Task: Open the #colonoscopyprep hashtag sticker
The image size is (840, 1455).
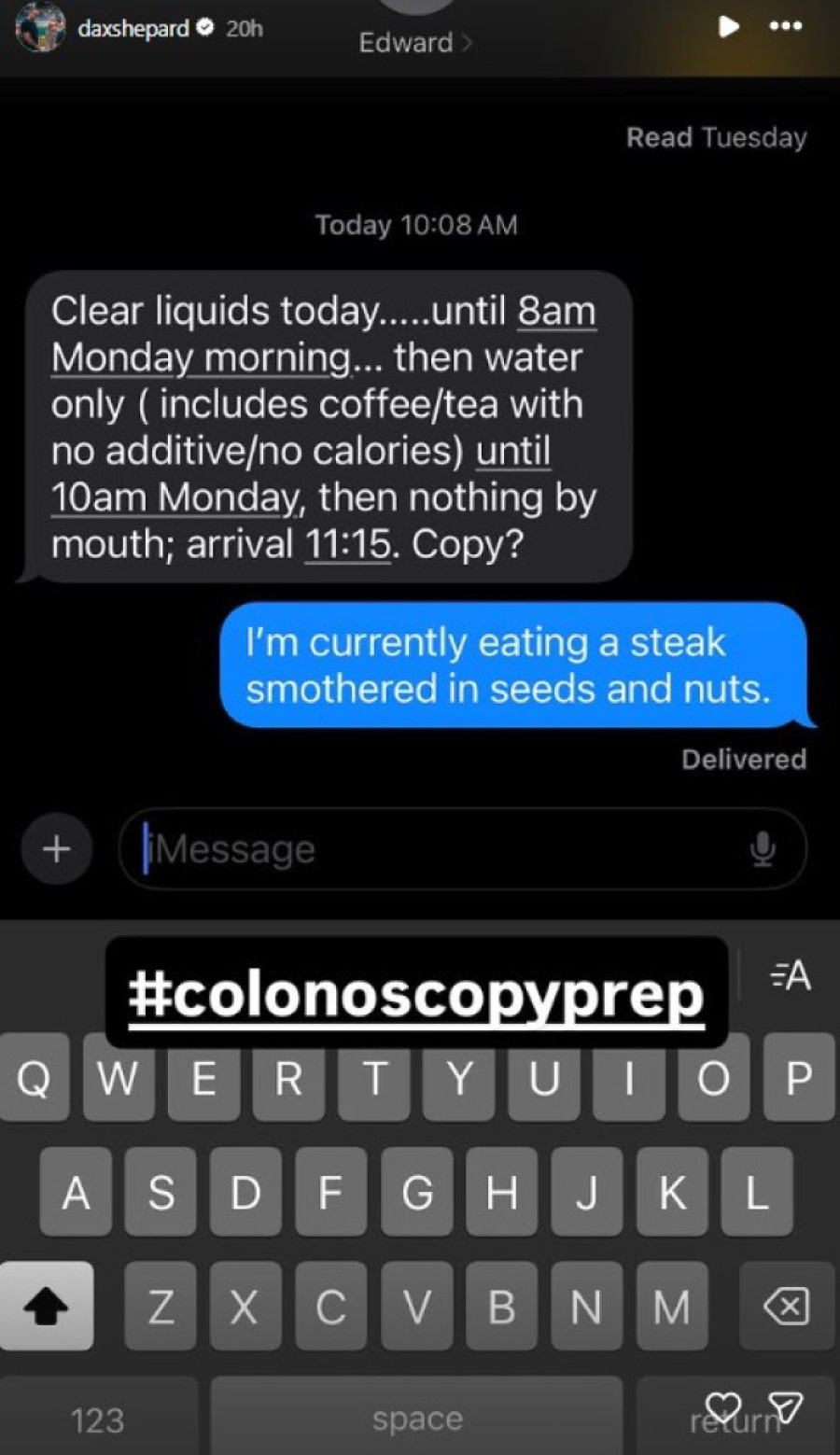Action: (x=416, y=995)
